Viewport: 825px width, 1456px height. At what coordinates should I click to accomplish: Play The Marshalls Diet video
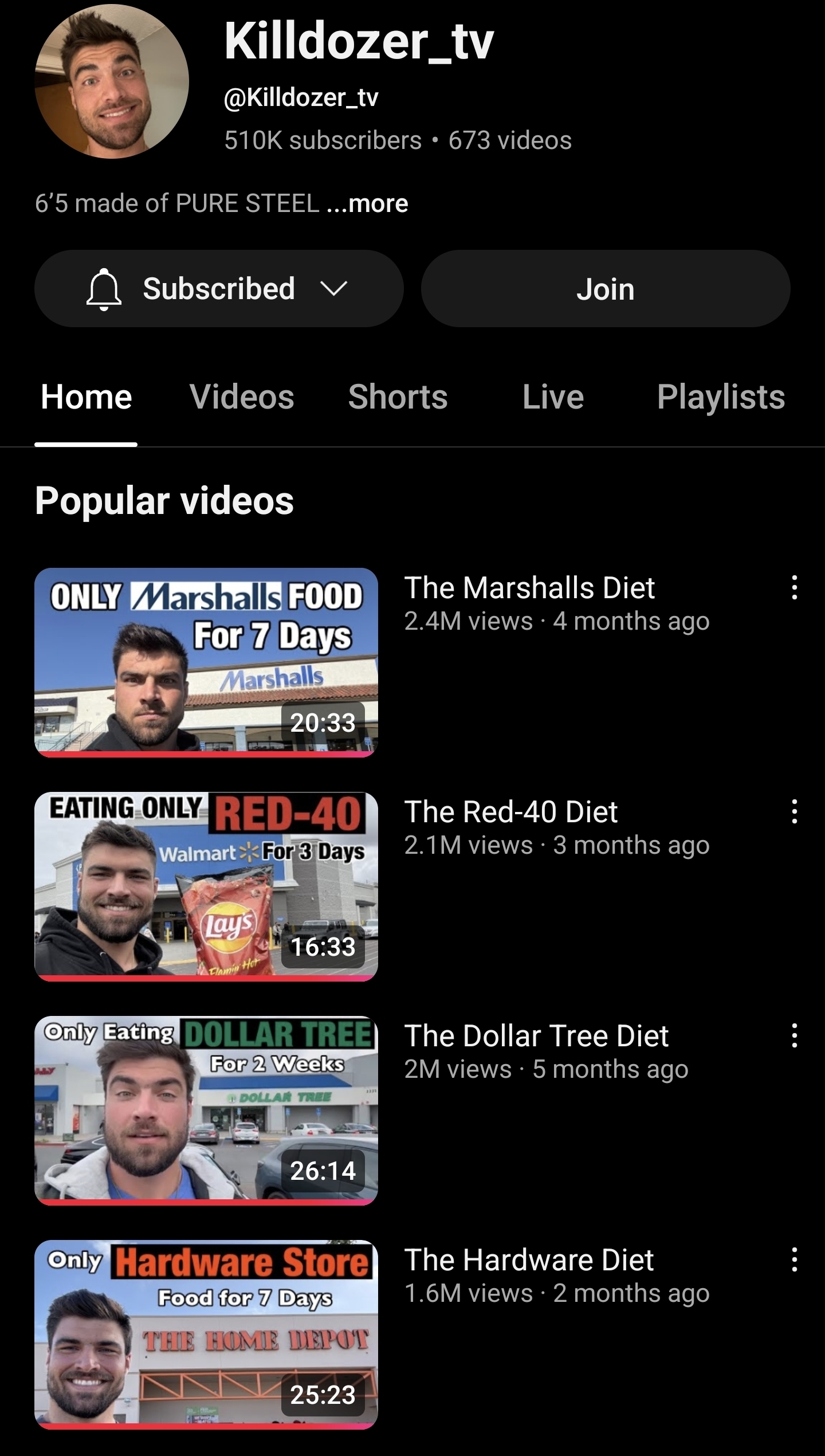(x=206, y=662)
